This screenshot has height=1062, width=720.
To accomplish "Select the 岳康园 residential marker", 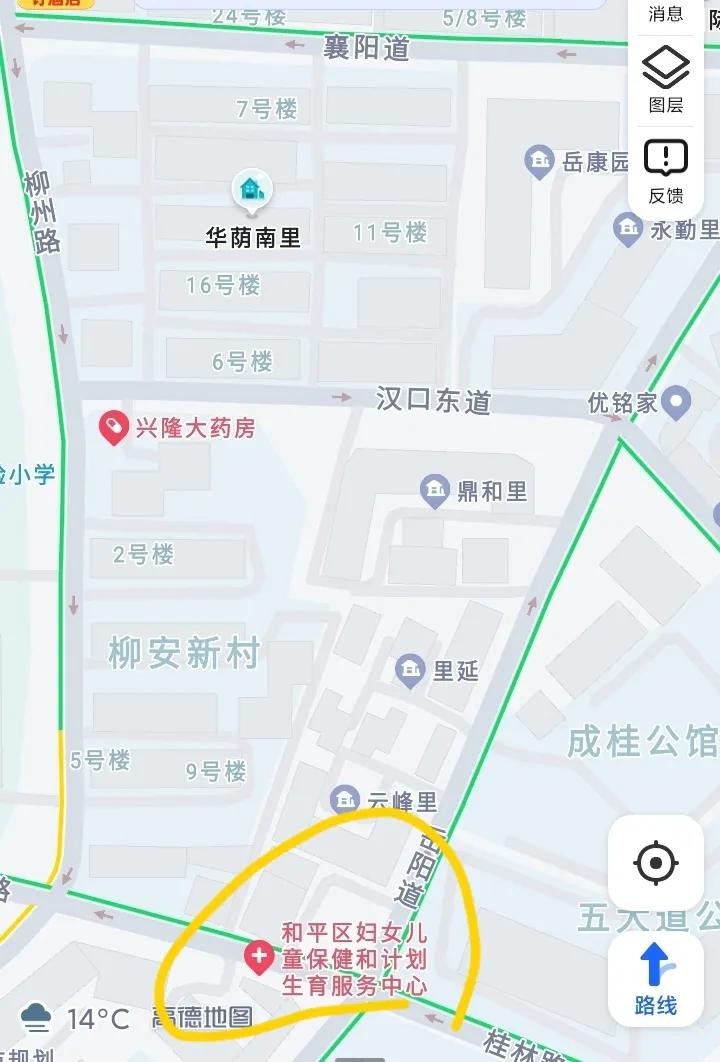I will pyautogui.click(x=536, y=158).
